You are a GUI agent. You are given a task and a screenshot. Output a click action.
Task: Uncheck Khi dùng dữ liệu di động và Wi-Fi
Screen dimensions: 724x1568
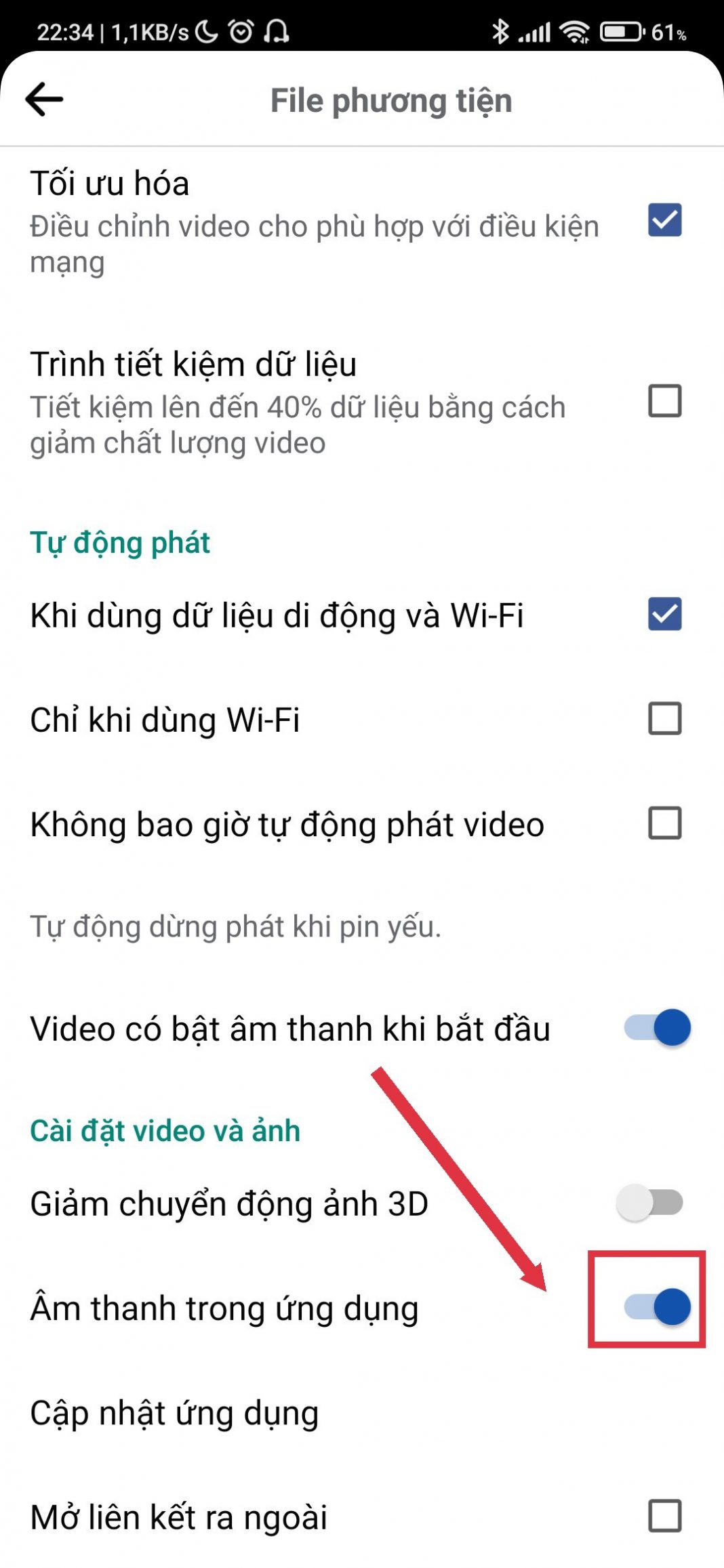coord(664,614)
